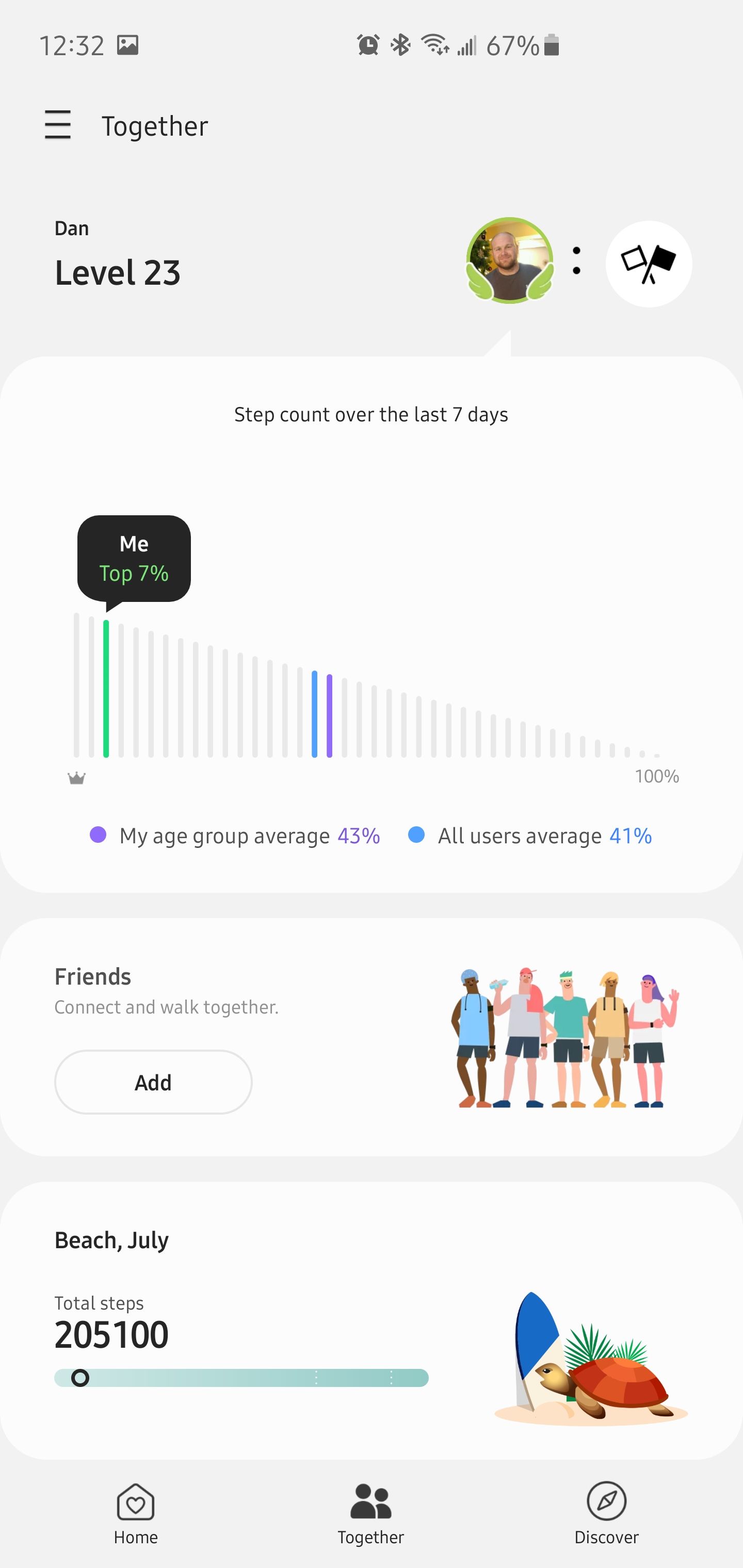Add friends to walk together
Image resolution: width=743 pixels, height=1568 pixels.
pos(153,1082)
